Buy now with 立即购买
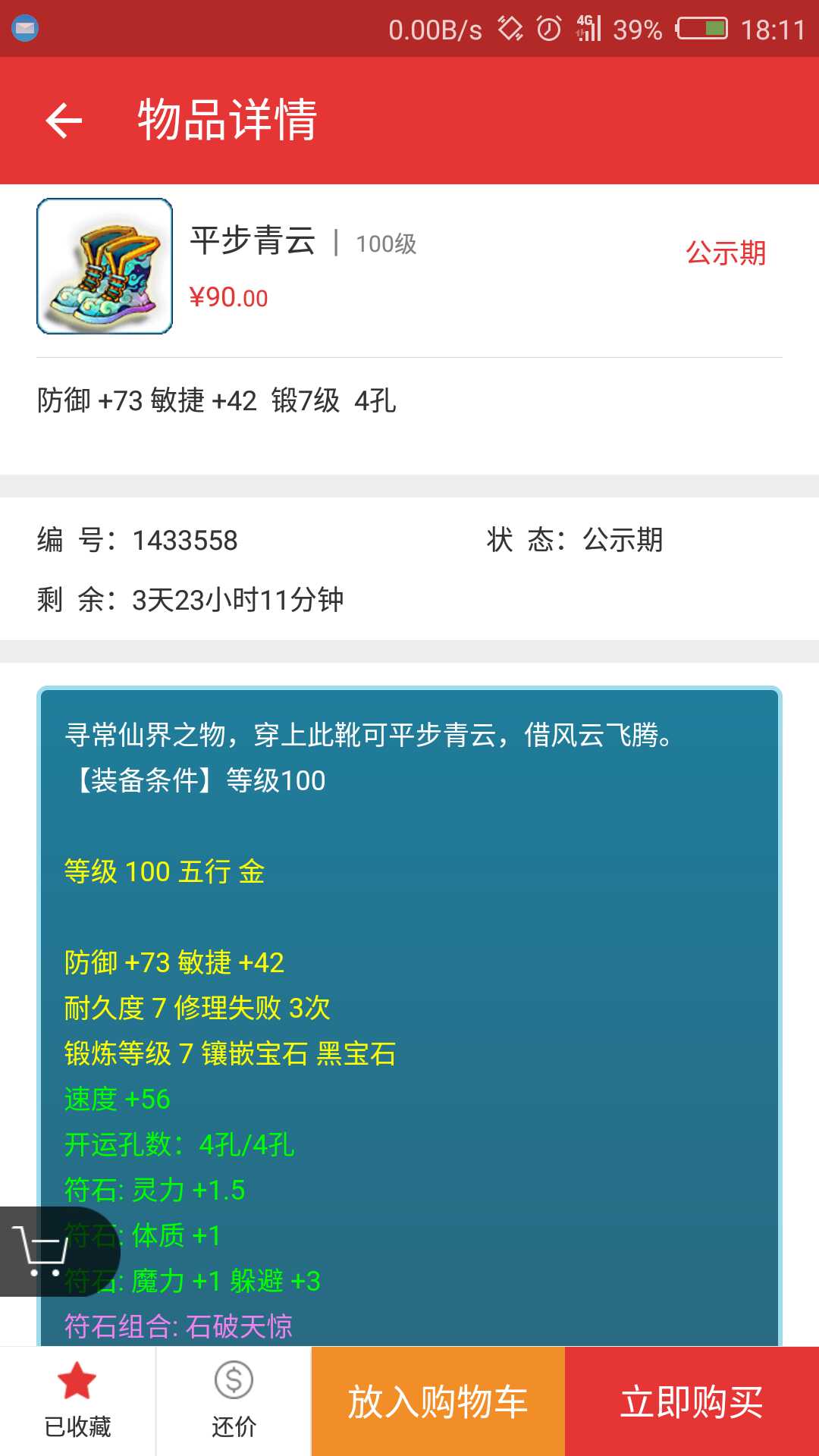 (692, 1401)
